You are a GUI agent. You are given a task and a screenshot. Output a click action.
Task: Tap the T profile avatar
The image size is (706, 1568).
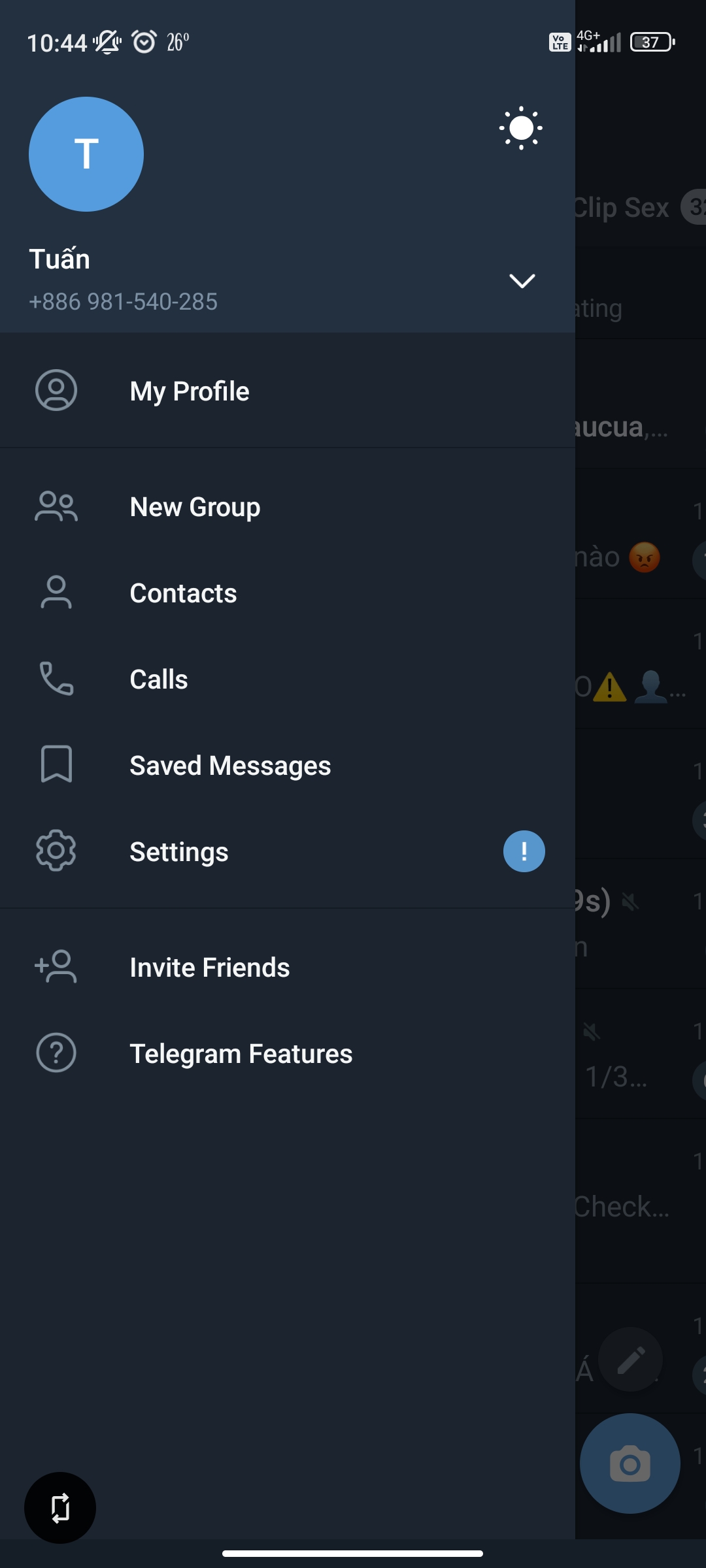pyautogui.click(x=86, y=154)
